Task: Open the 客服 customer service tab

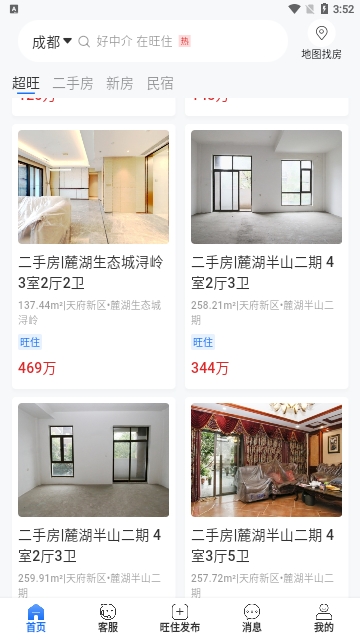Action: coord(108,618)
